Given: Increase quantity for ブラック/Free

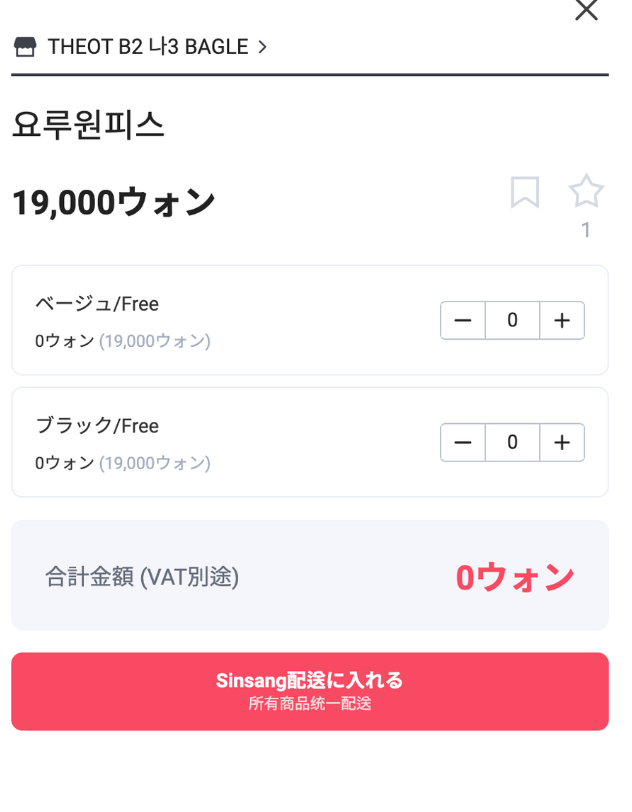Looking at the screenshot, I should pos(562,442).
